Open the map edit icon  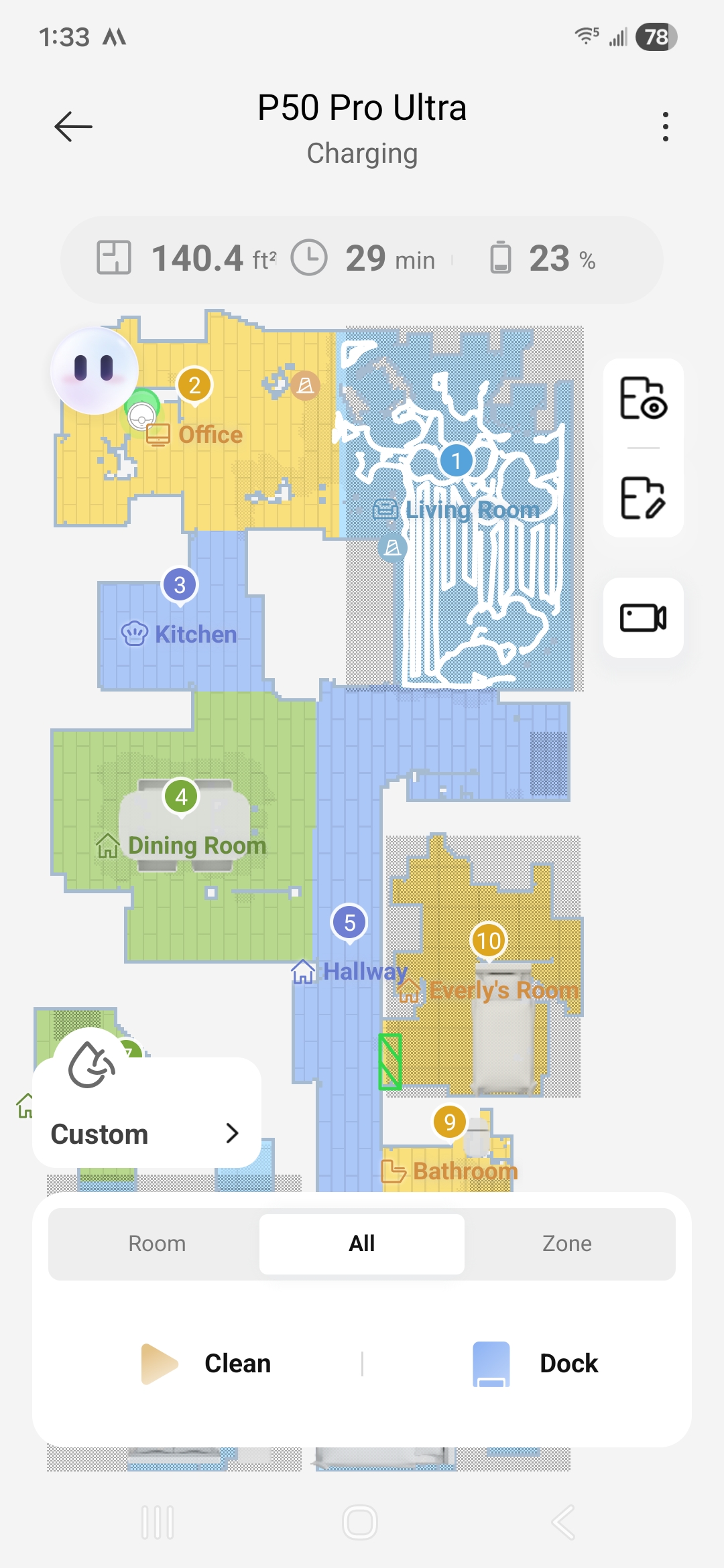[x=643, y=498]
